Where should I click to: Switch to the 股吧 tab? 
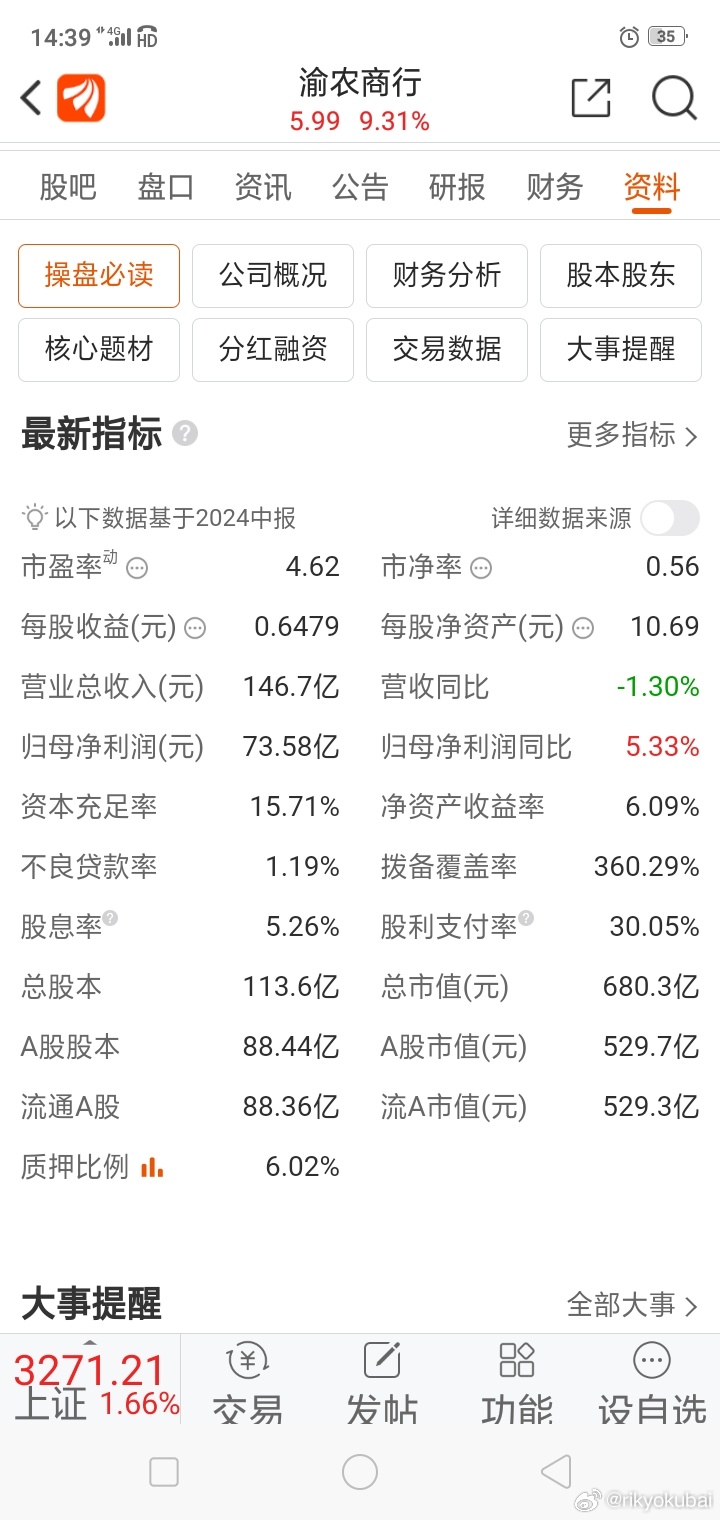pos(68,187)
